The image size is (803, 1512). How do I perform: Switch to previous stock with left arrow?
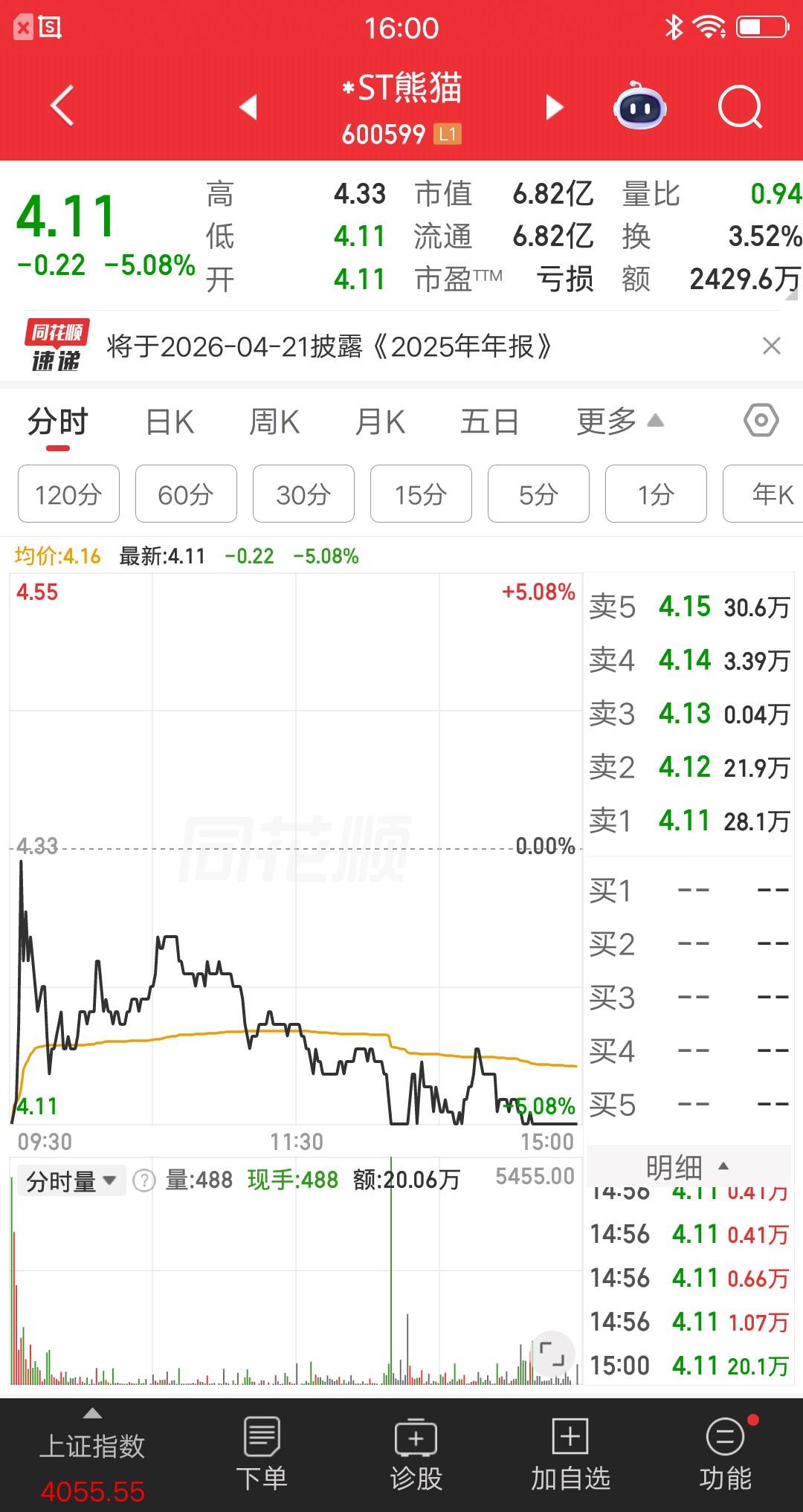249,107
